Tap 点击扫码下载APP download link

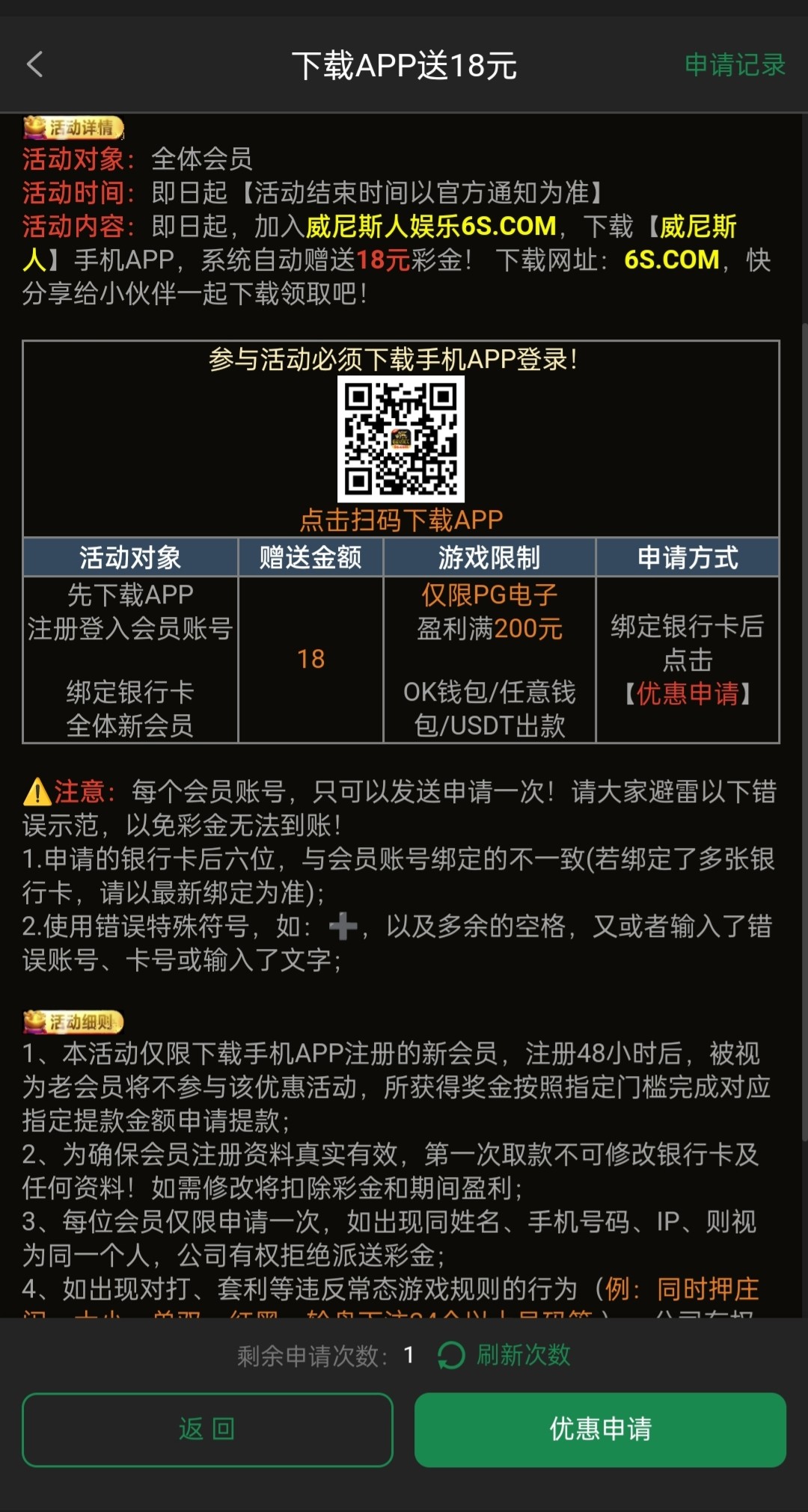click(x=401, y=520)
